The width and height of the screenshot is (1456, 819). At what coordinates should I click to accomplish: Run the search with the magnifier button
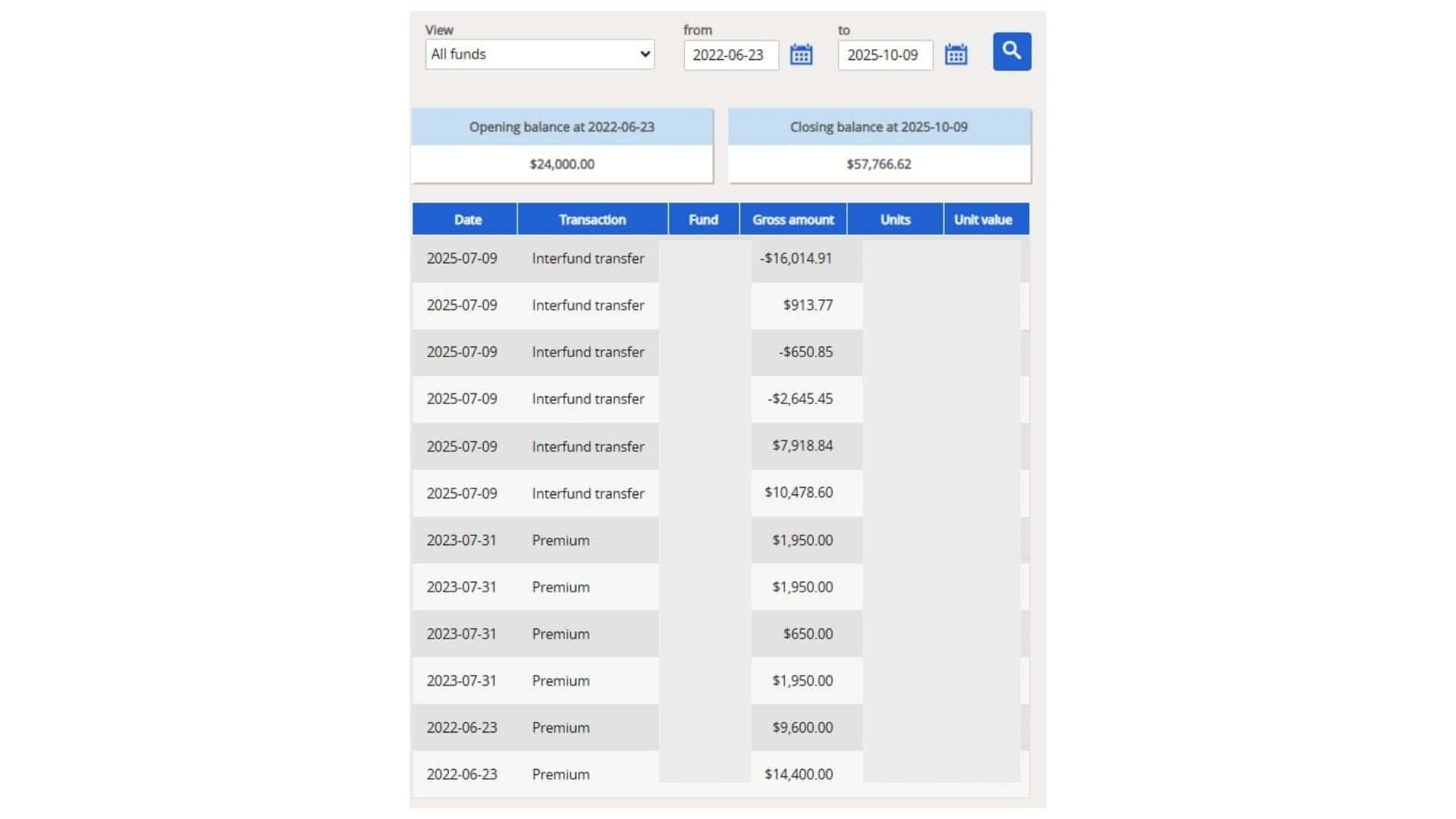[x=1012, y=52]
